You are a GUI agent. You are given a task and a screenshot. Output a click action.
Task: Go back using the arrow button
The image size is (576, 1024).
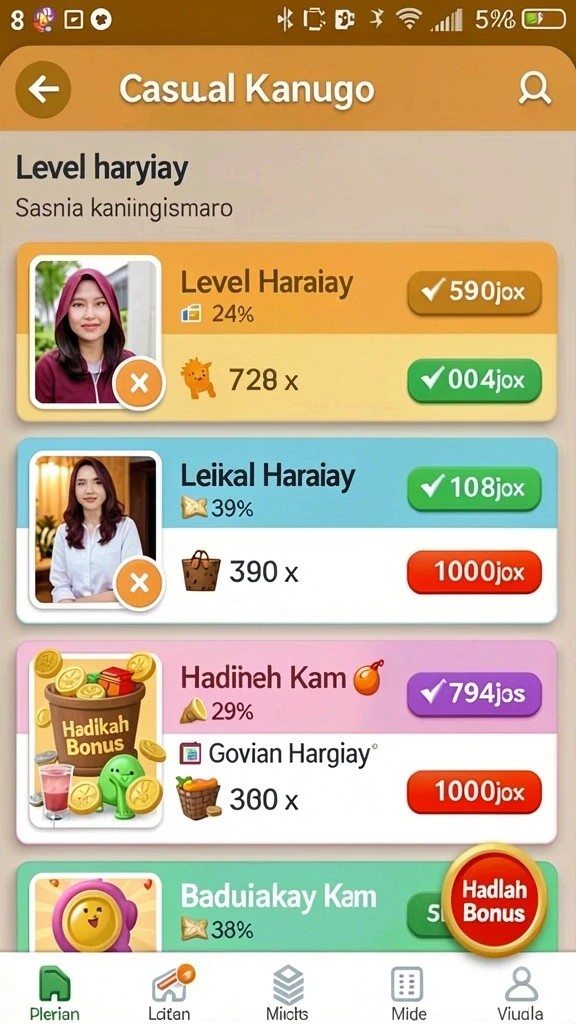[43, 89]
